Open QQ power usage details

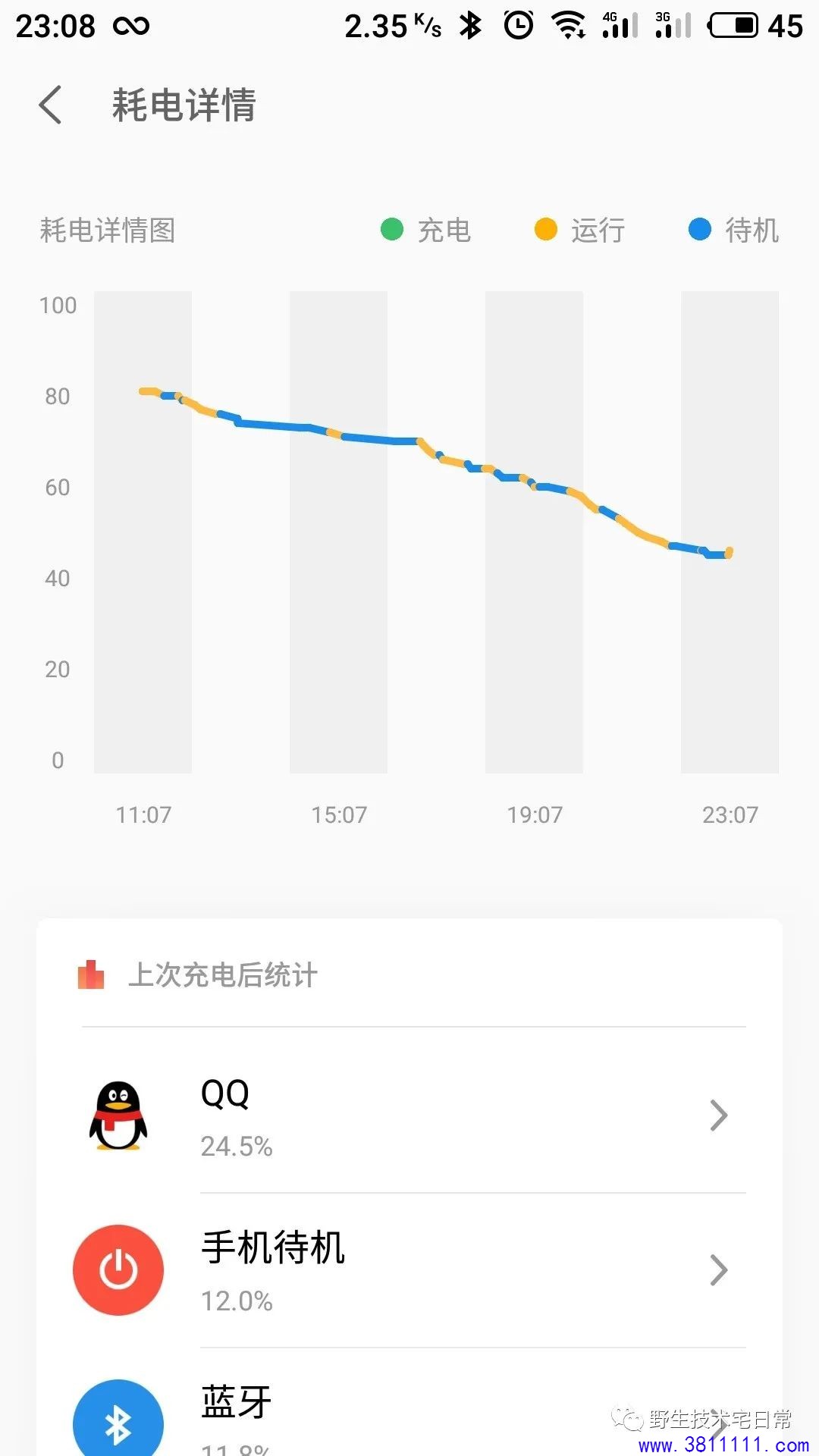point(409,1116)
